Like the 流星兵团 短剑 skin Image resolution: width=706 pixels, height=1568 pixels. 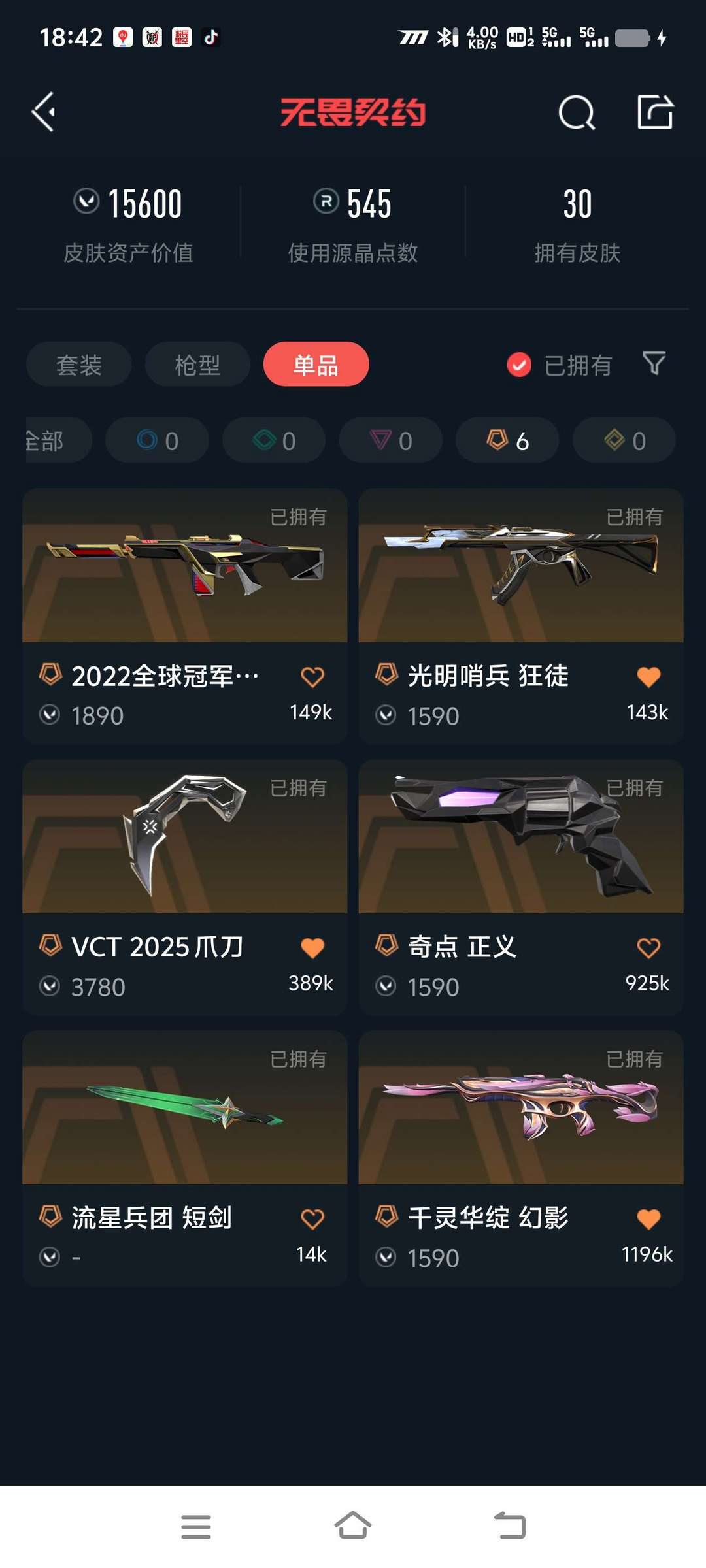[312, 1218]
